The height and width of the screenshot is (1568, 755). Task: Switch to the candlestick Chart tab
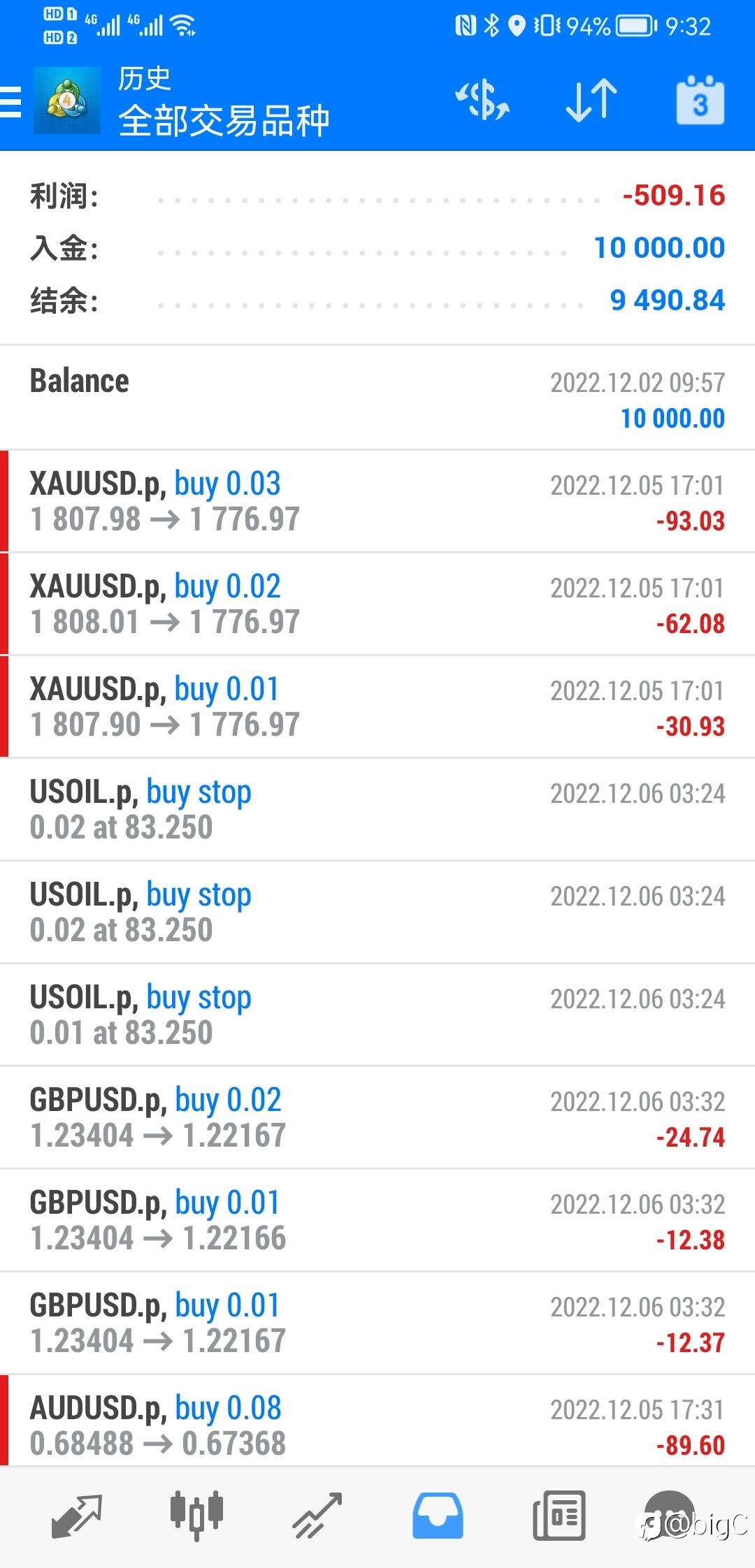(196, 1516)
